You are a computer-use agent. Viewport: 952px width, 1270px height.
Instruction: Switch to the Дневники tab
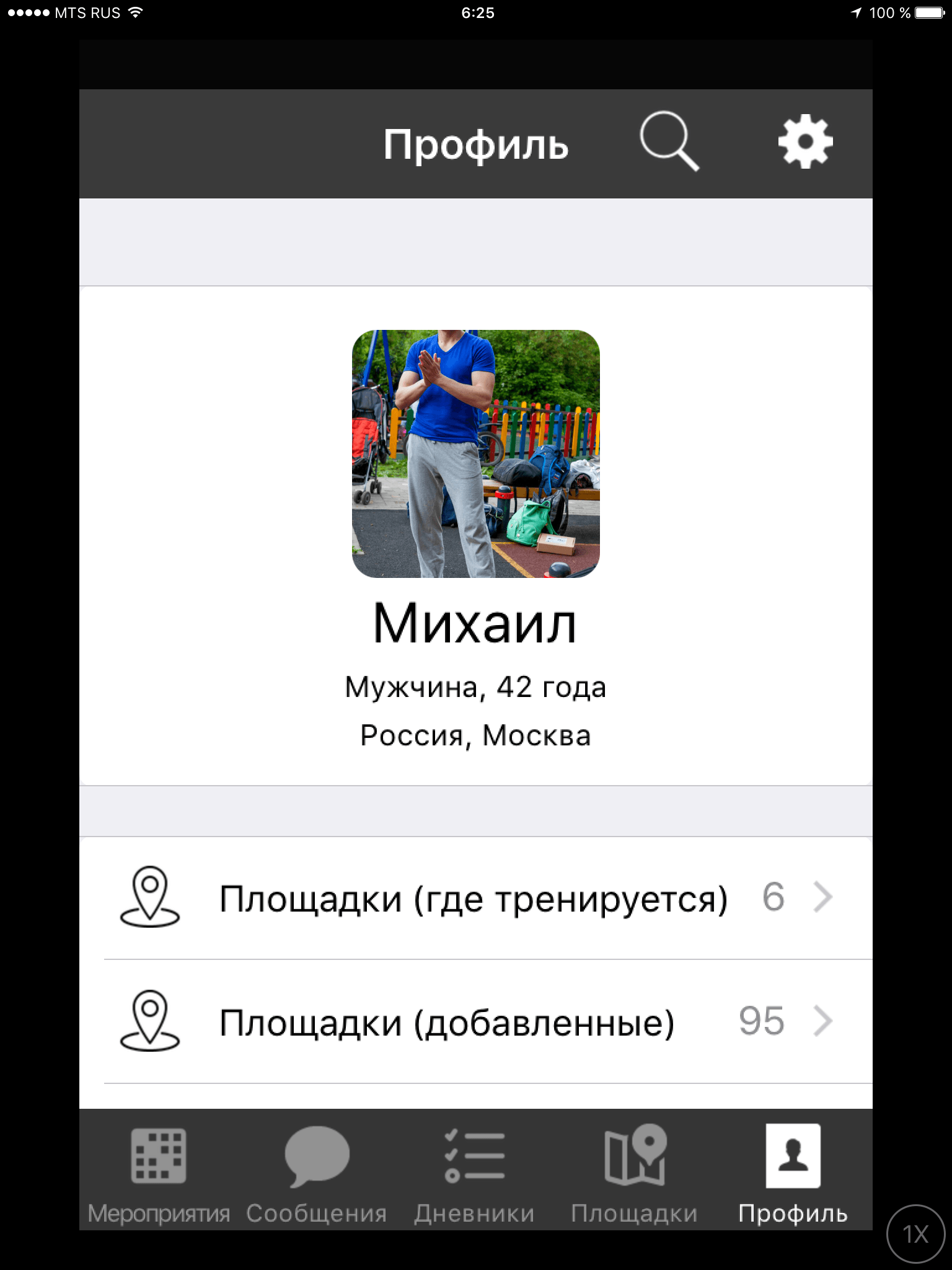tap(475, 1172)
